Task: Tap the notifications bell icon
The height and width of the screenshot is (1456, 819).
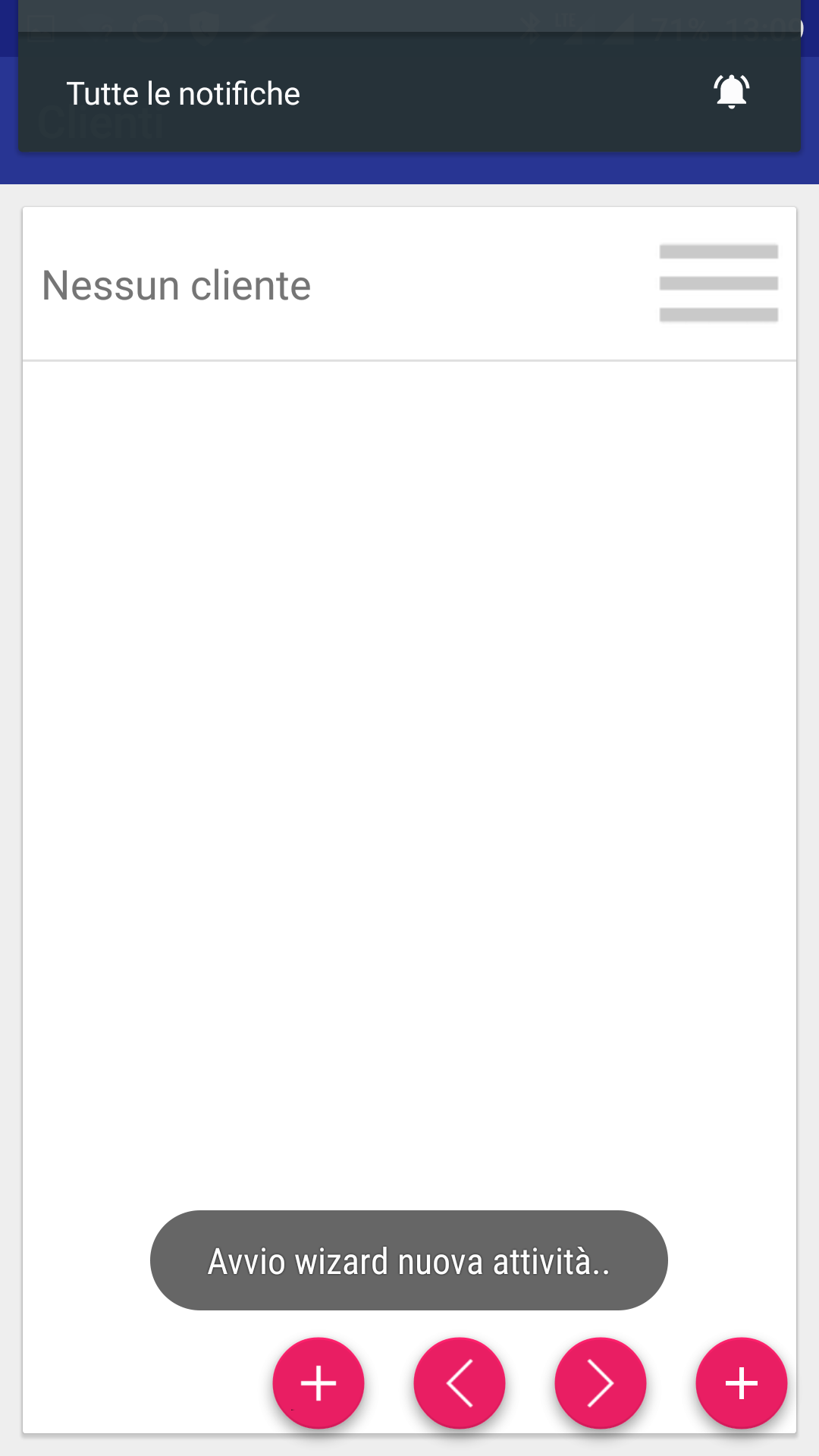Action: [732, 92]
